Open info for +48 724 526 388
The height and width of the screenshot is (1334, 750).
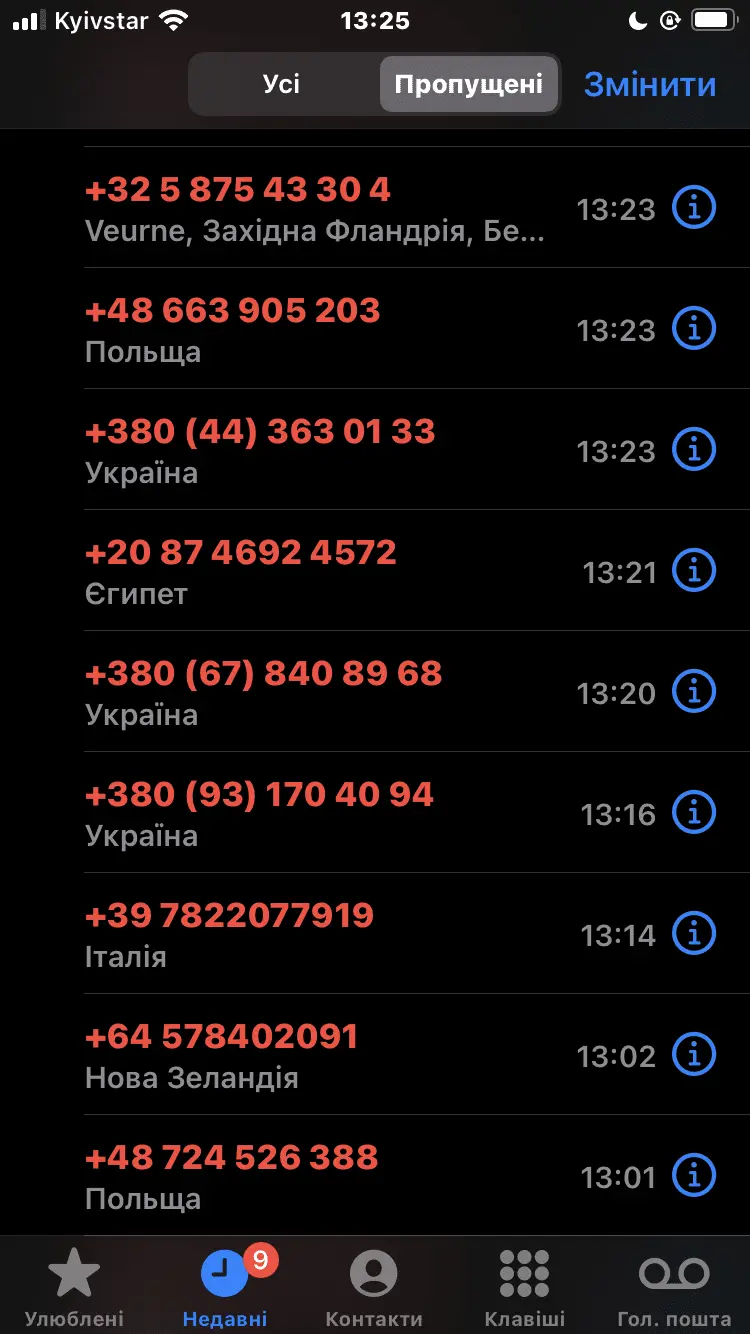point(693,1176)
